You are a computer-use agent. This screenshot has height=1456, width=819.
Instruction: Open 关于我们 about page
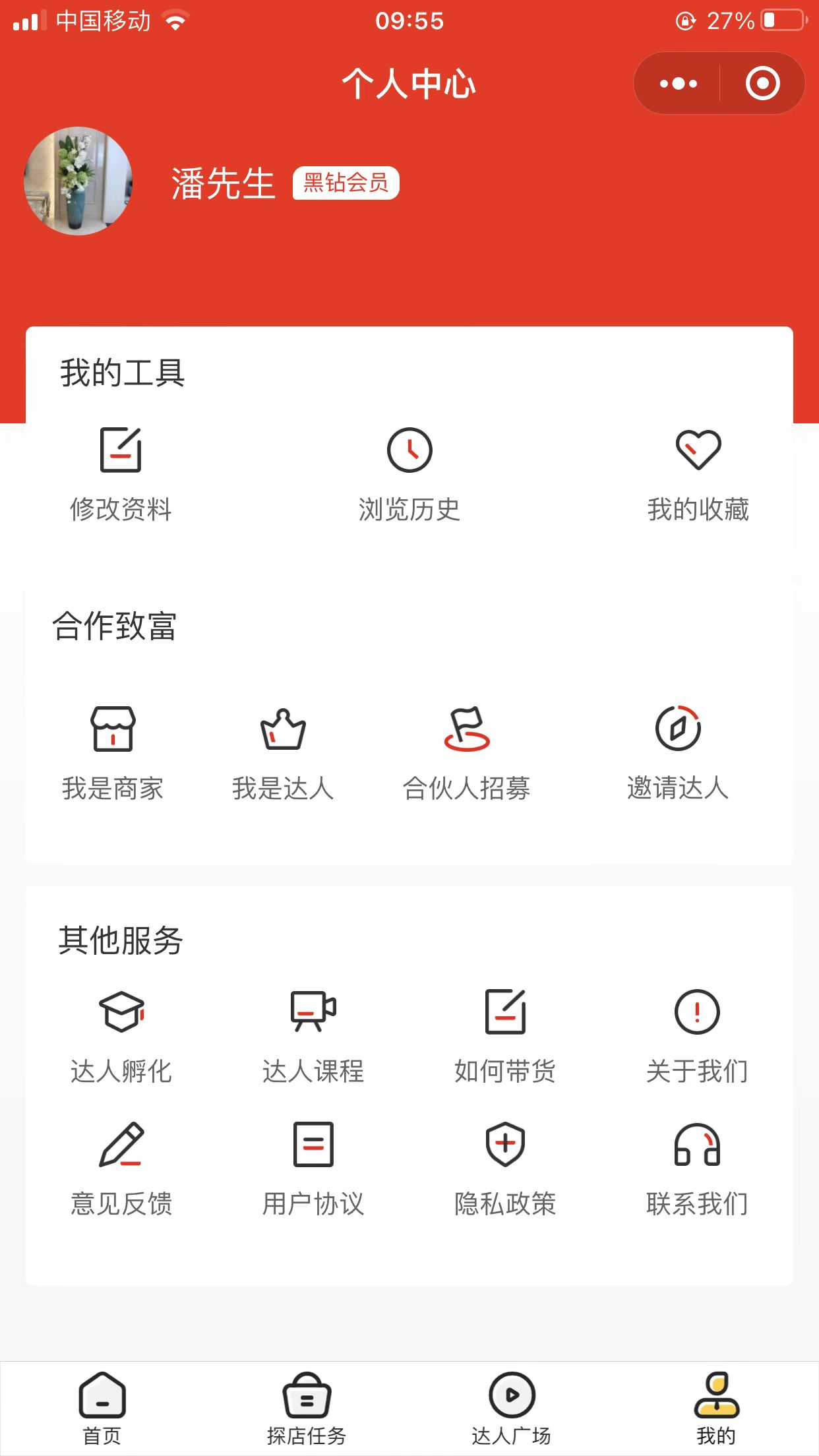[697, 1037]
